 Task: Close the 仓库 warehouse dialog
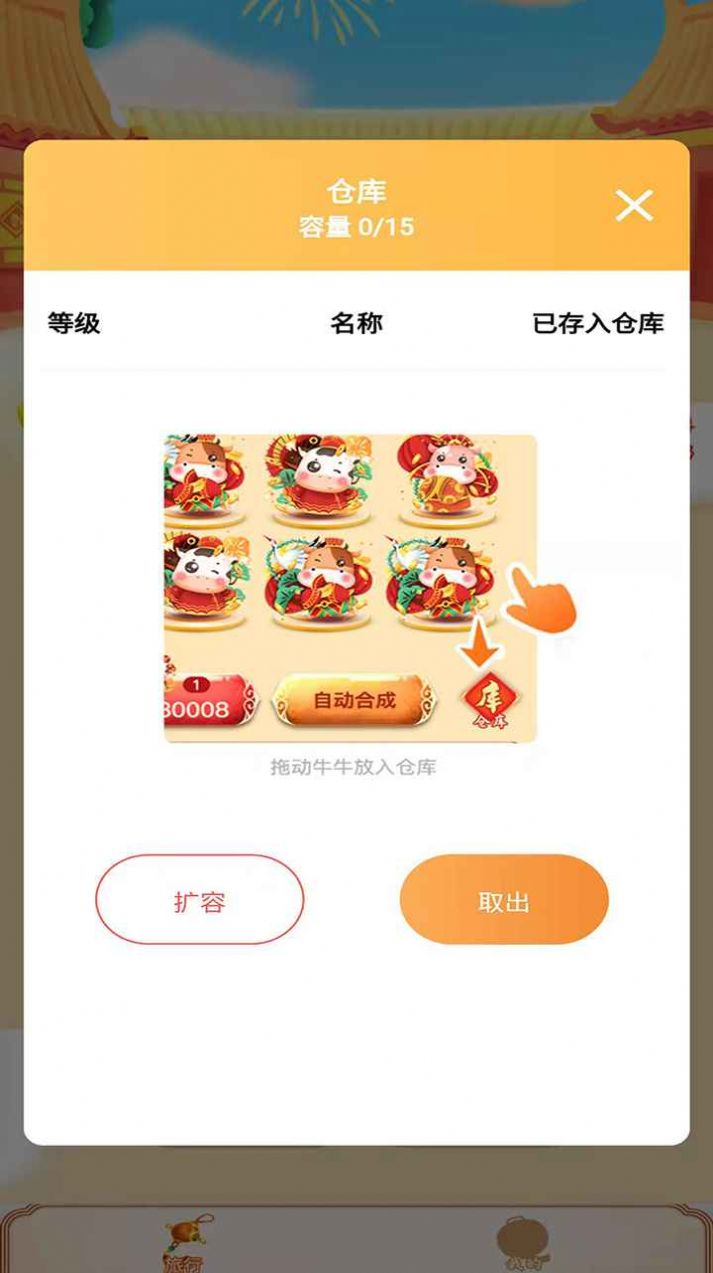(634, 206)
